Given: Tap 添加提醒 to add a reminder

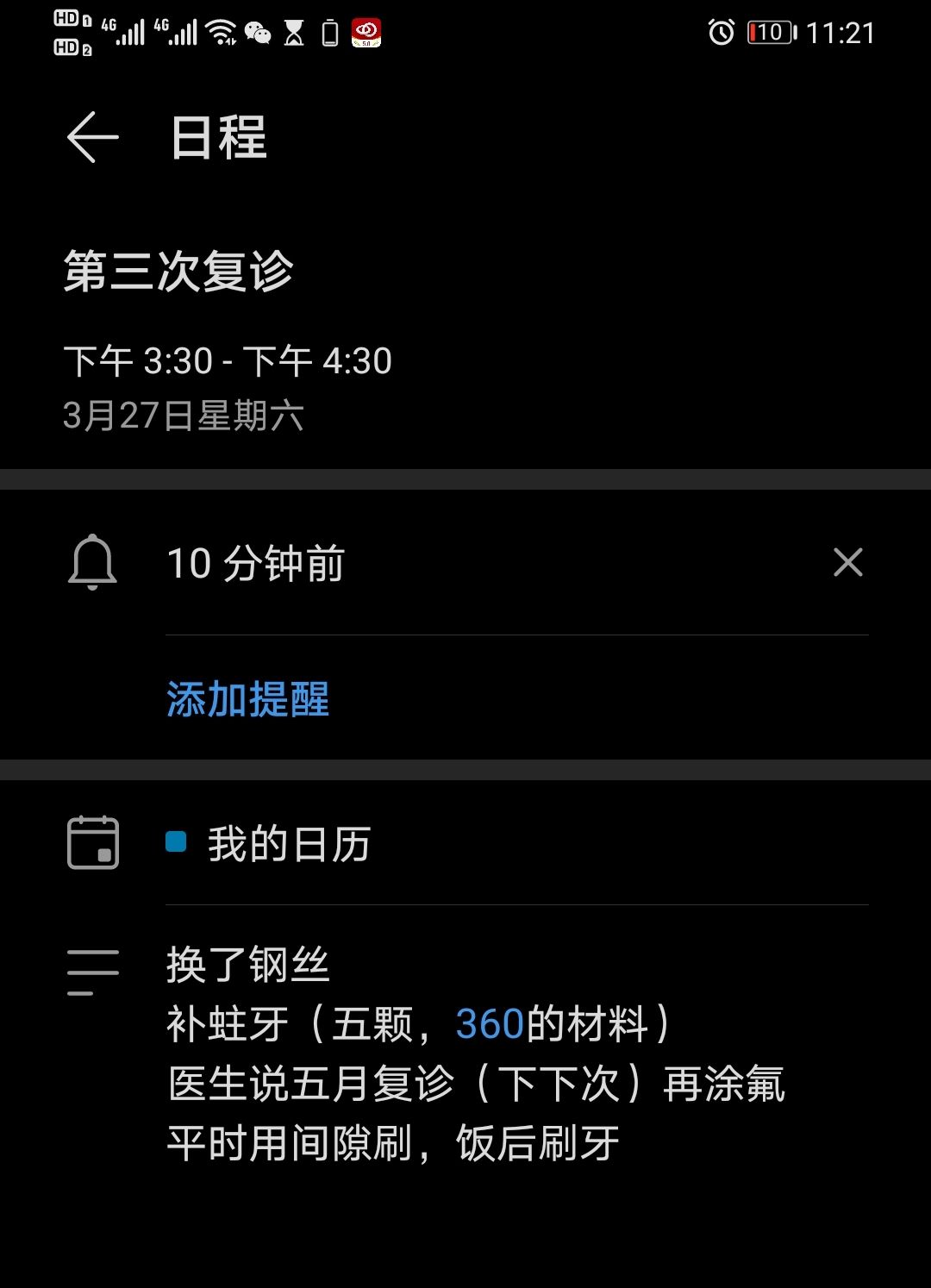Looking at the screenshot, I should (247, 699).
